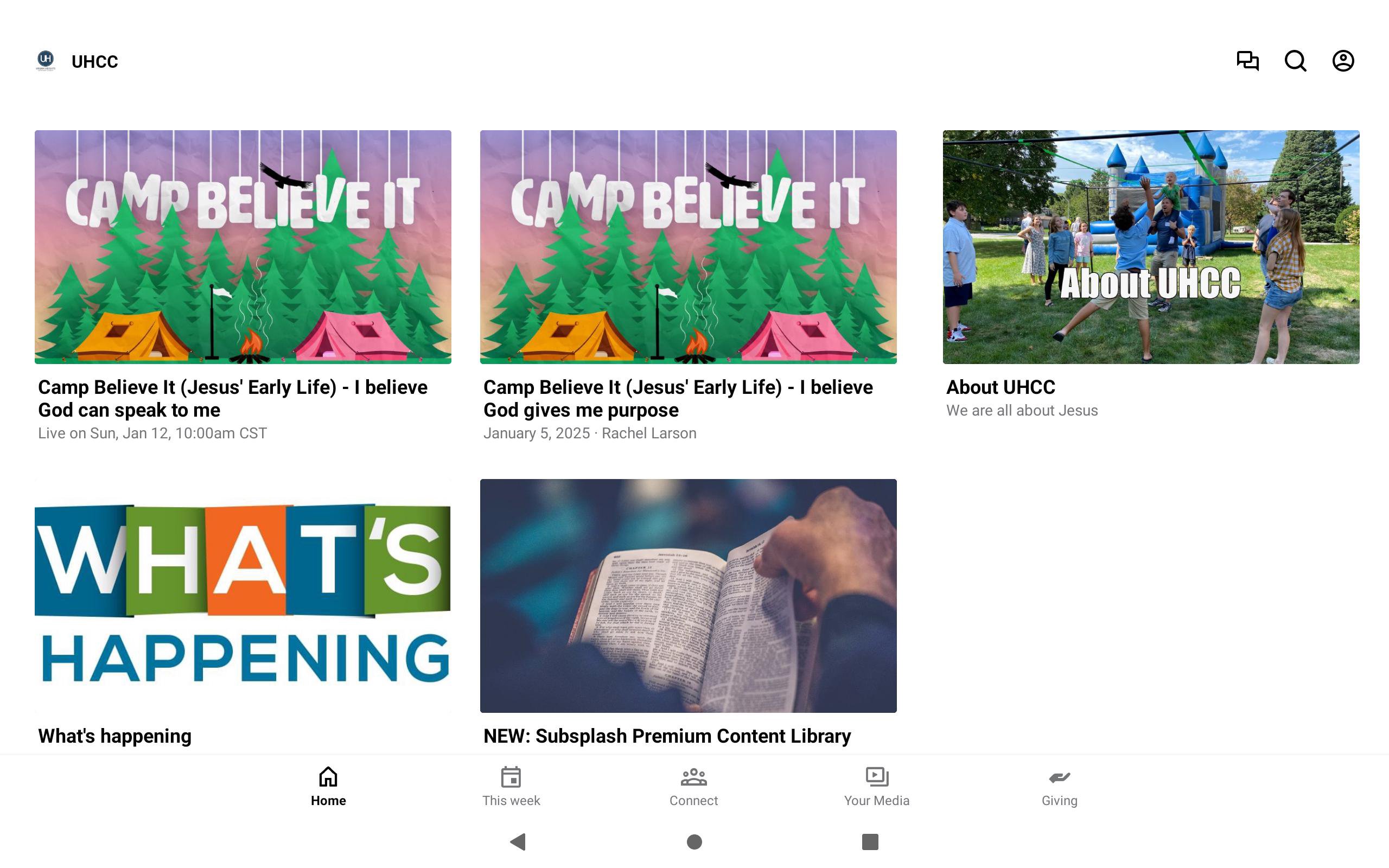Open the messages chat icon

(x=1247, y=61)
